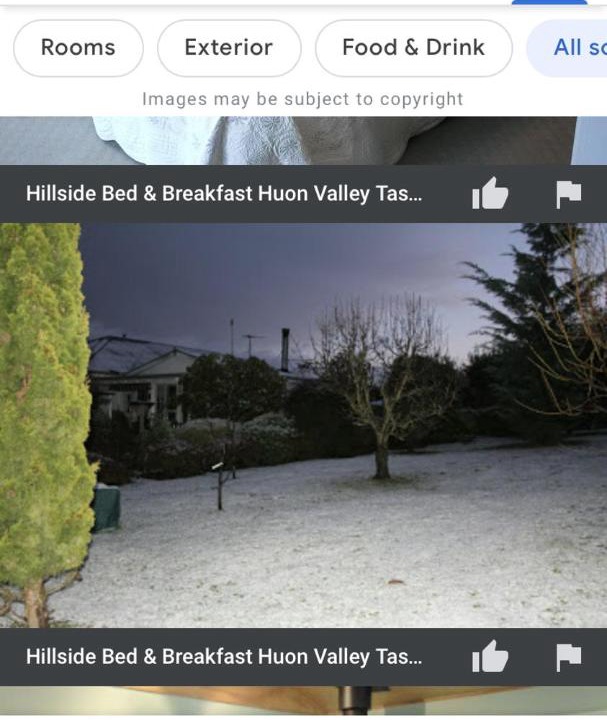Open the snowy garden photo
The height and width of the screenshot is (720, 607).
tap(303, 425)
